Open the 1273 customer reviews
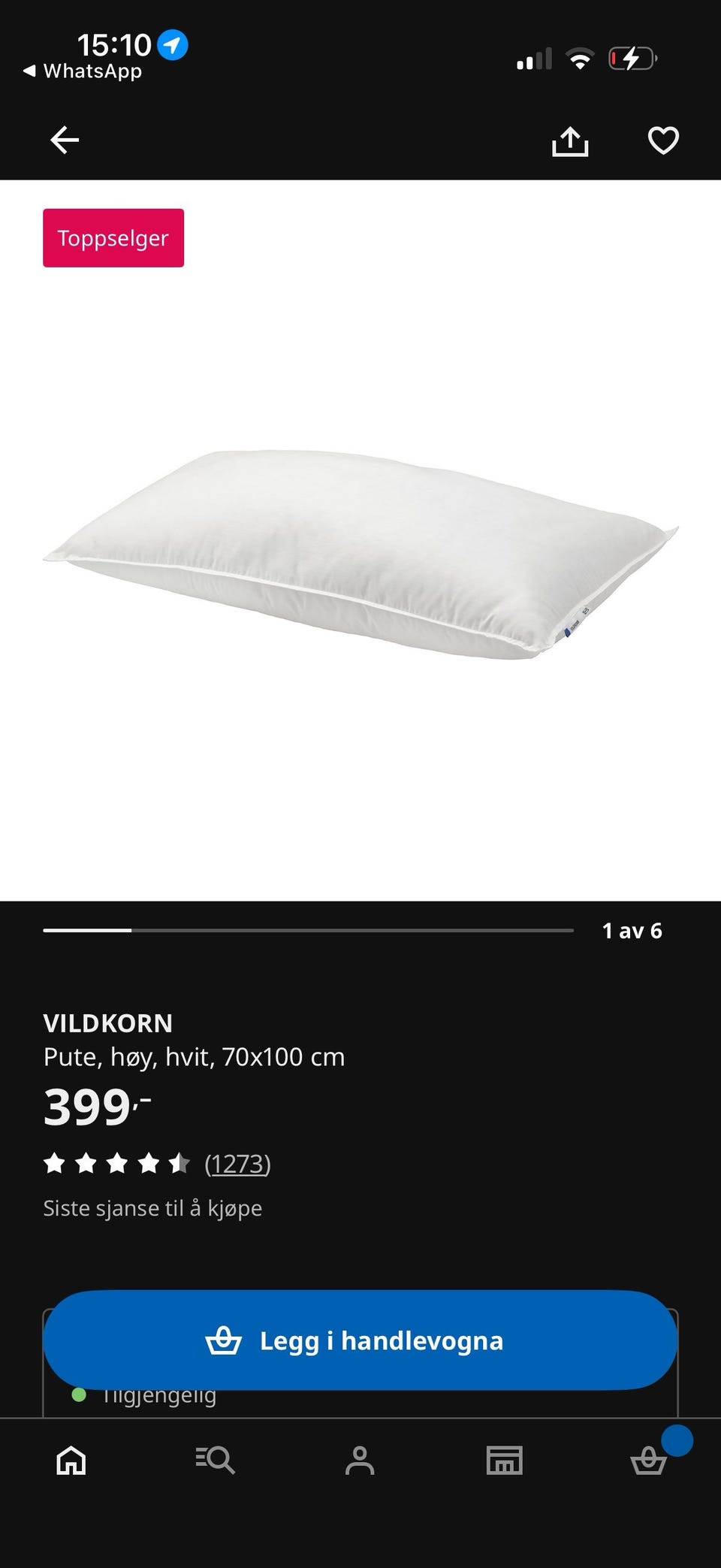This screenshot has height=1568, width=721. click(238, 1164)
